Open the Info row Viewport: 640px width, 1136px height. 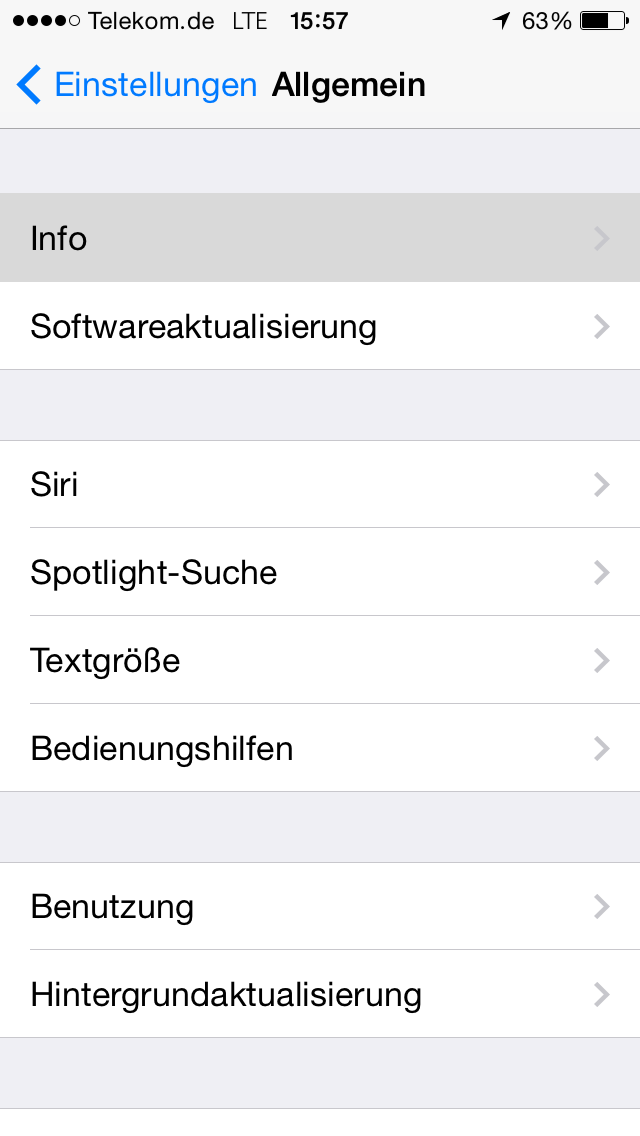pyautogui.click(x=320, y=238)
